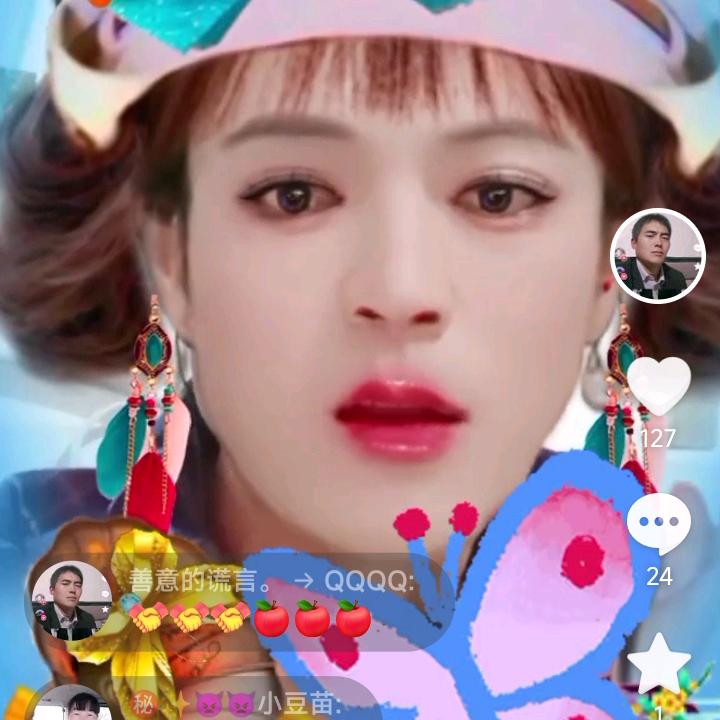Like the video with the heart icon
The height and width of the screenshot is (720, 720).
[x=658, y=386]
